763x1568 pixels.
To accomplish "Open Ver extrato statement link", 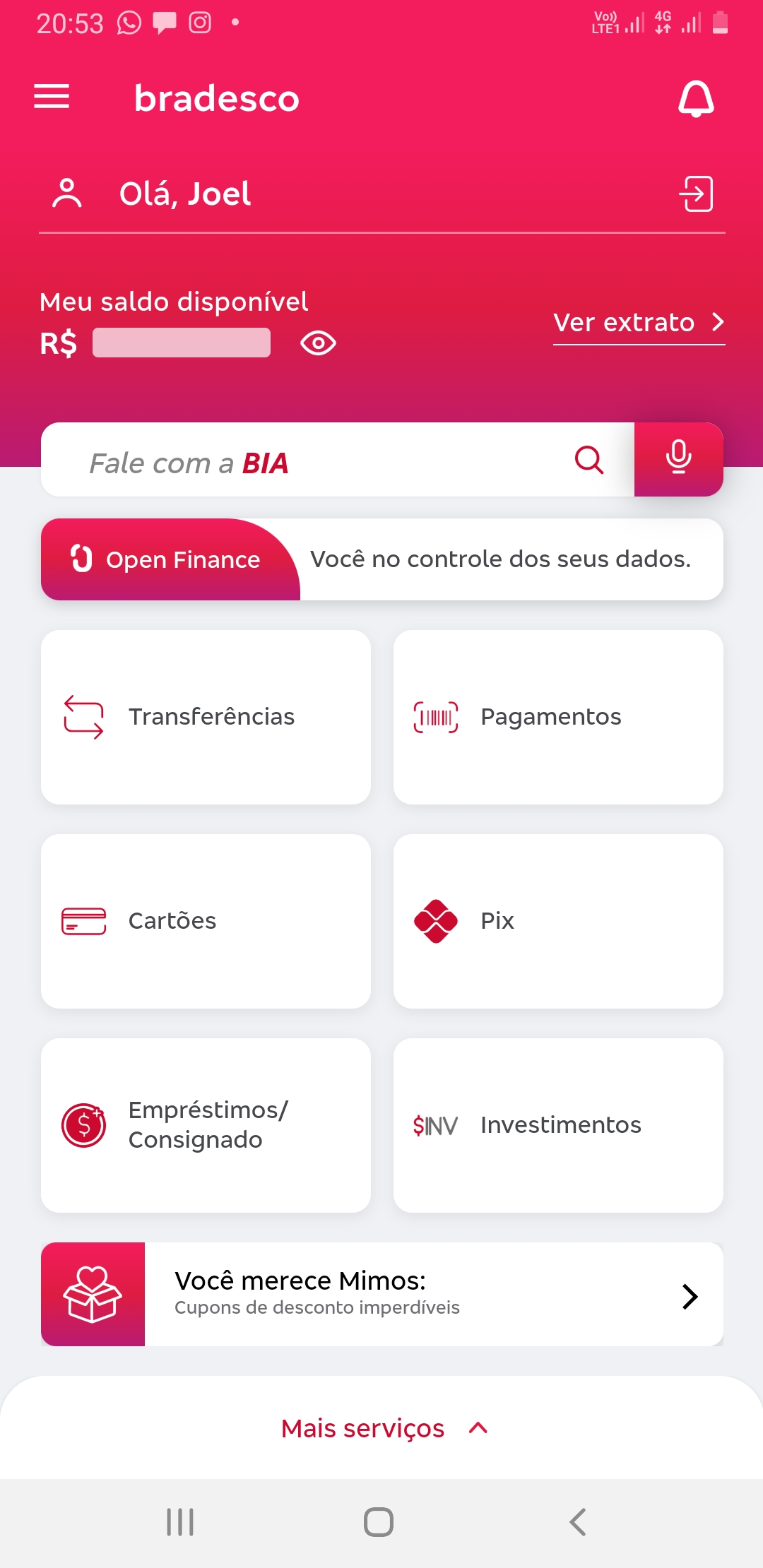I will [x=638, y=323].
